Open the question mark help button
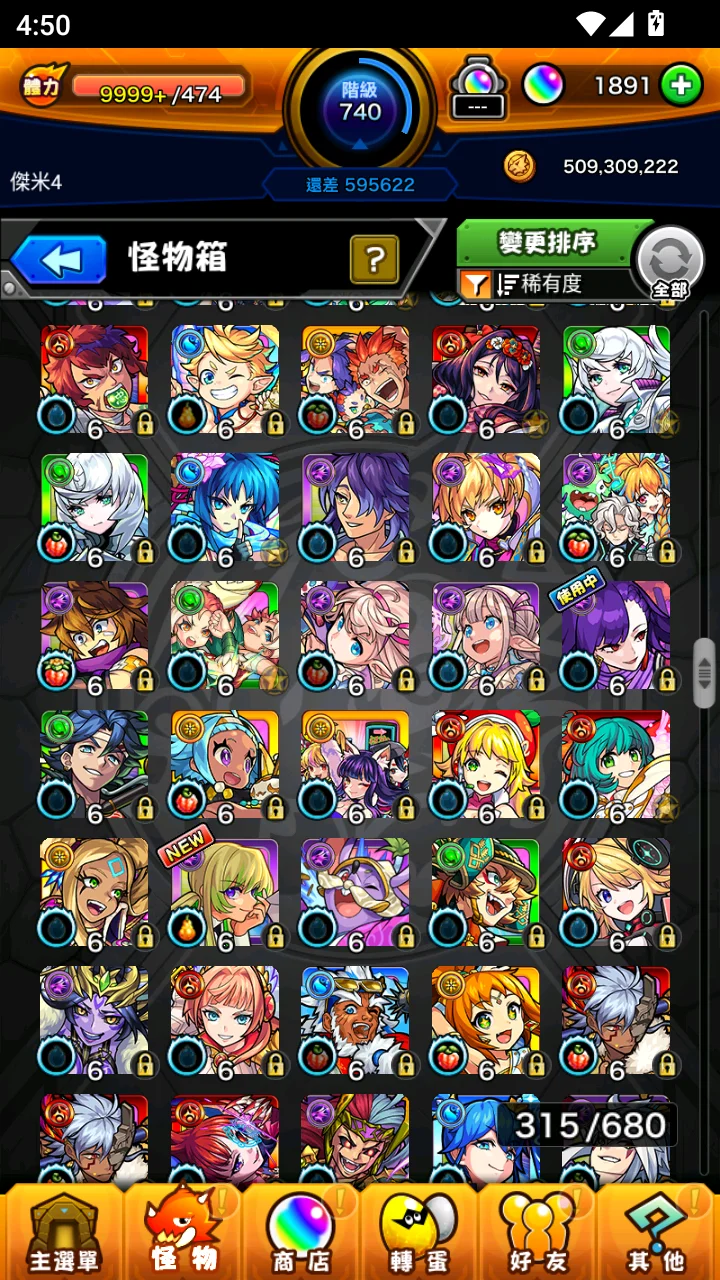 (374, 261)
